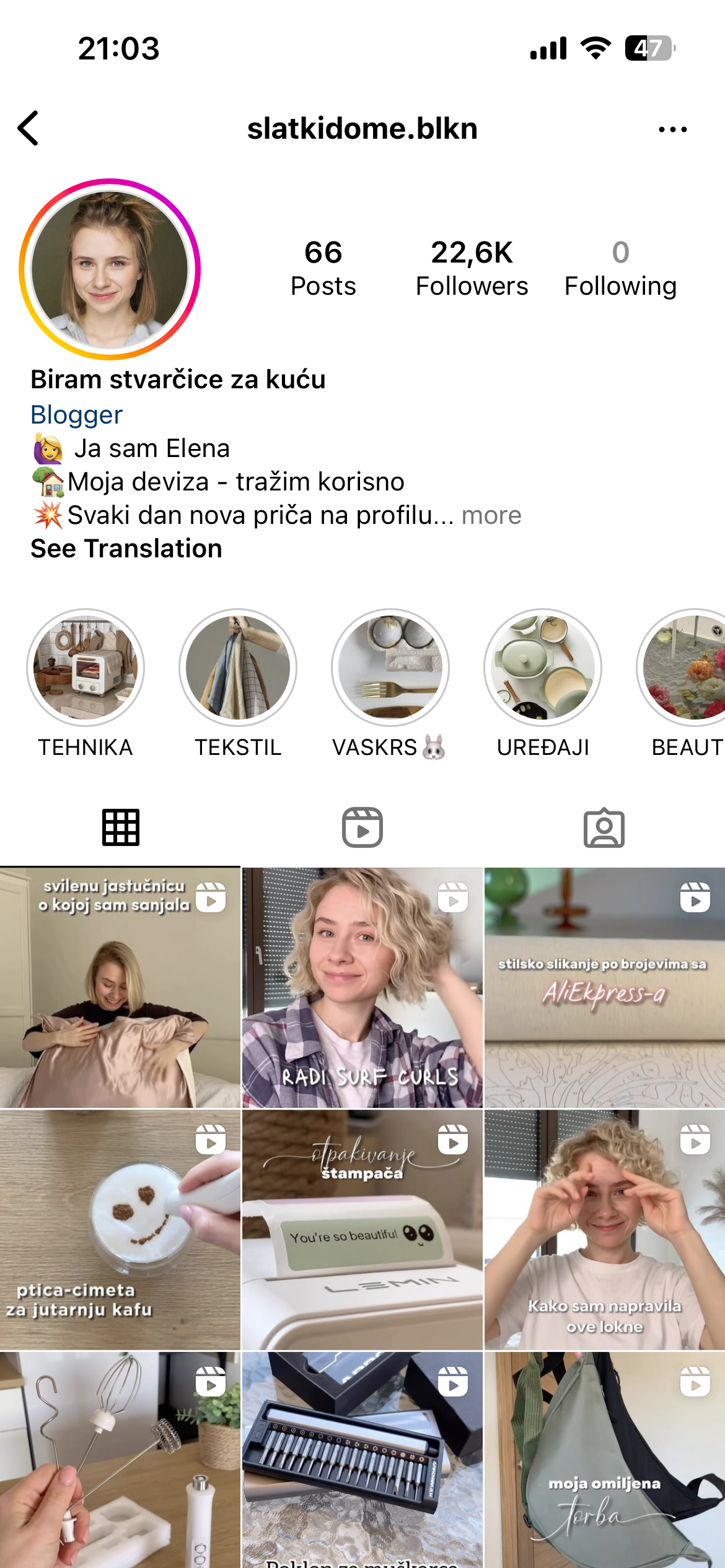View the profile picture story
The height and width of the screenshot is (1568, 725).
pyautogui.click(x=110, y=269)
